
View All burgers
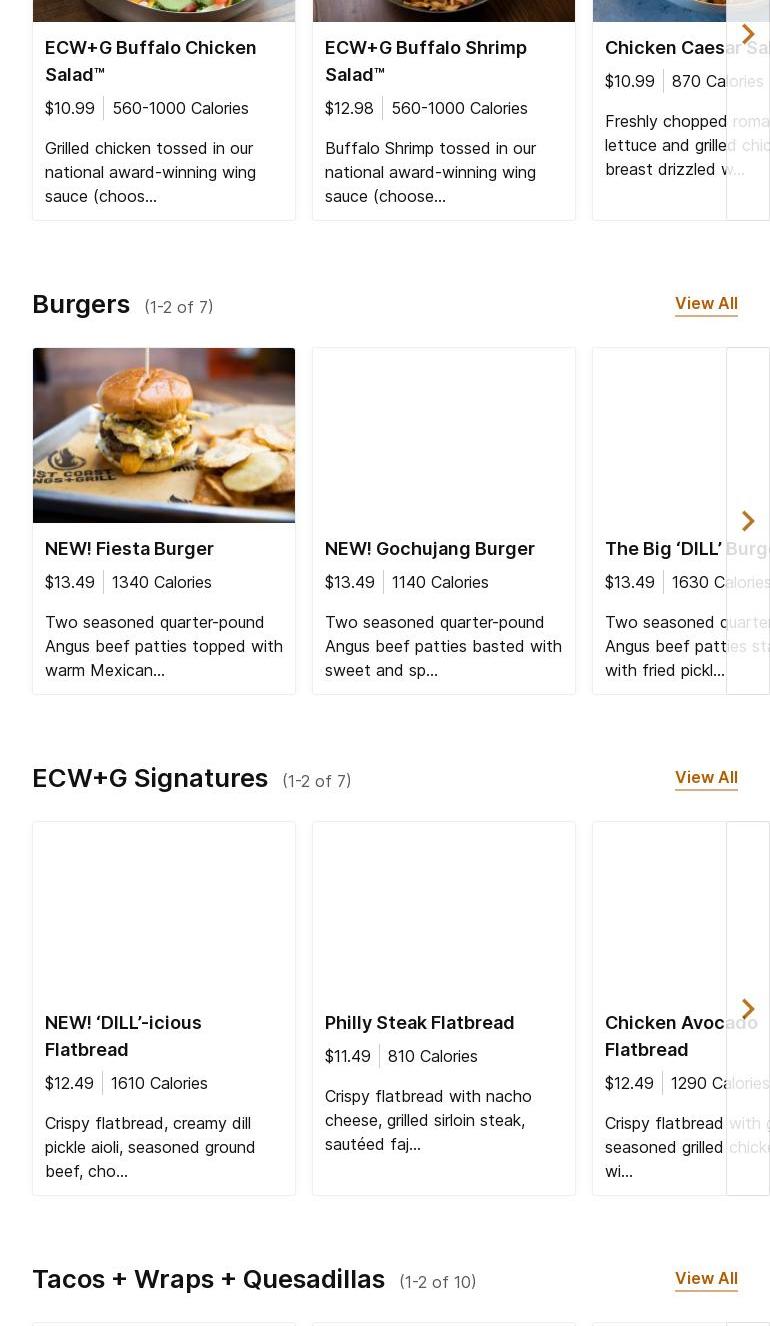(706, 303)
